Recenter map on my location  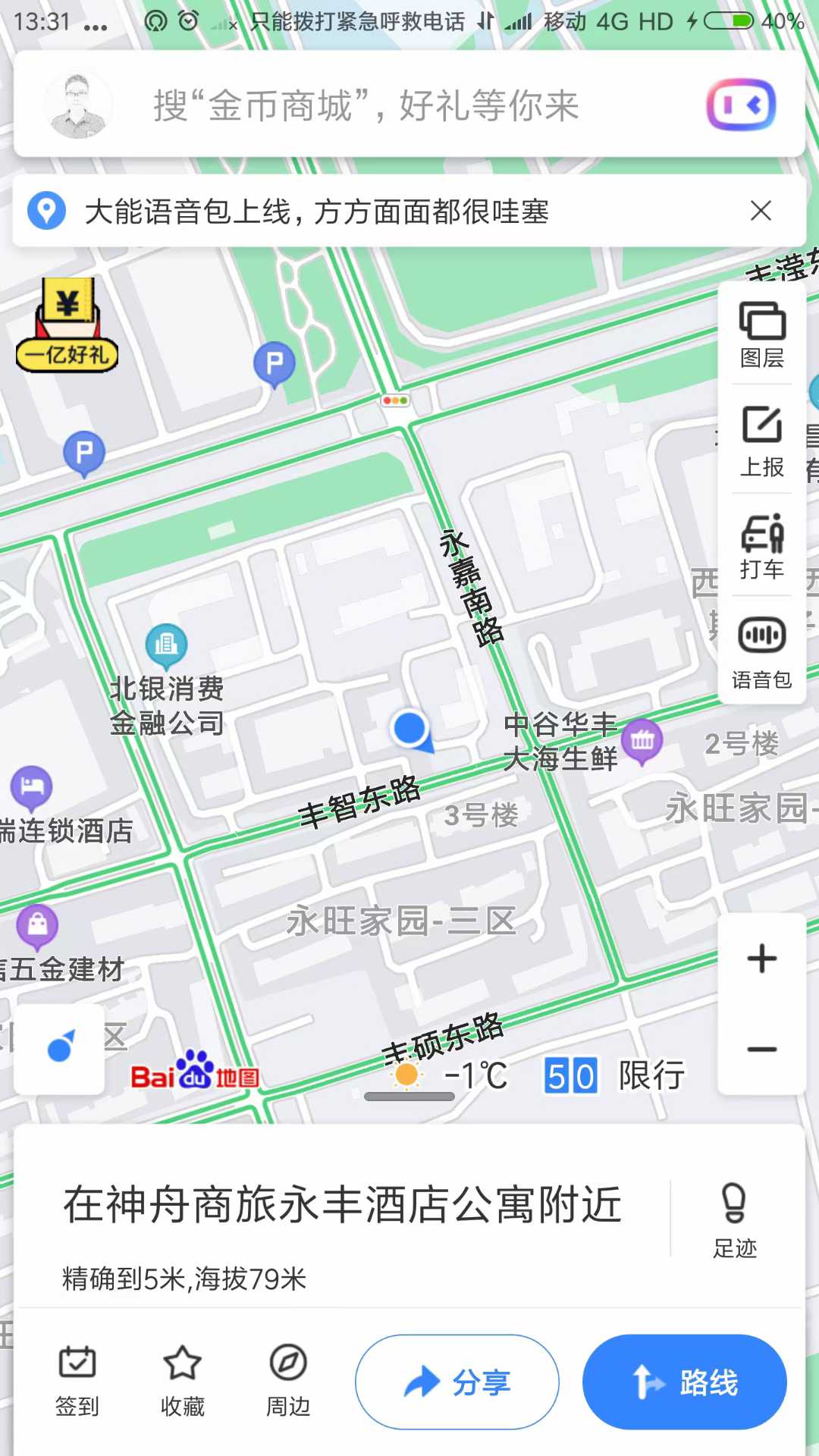click(60, 1049)
